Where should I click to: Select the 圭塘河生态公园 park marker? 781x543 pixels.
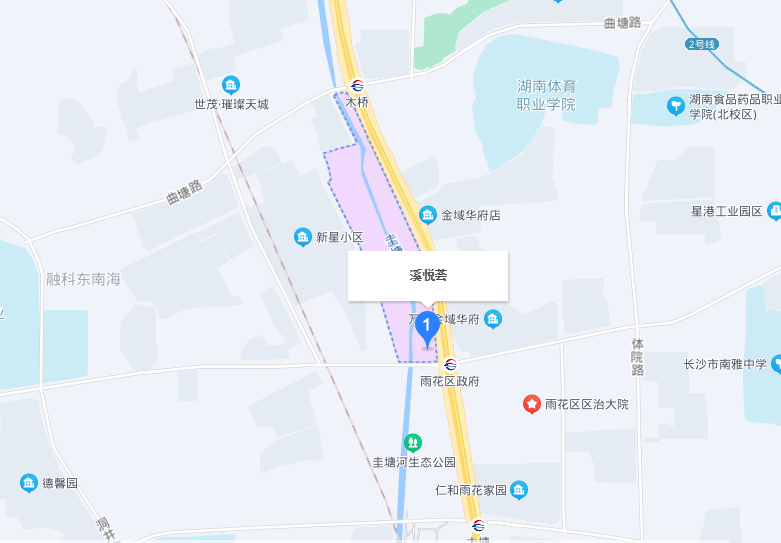(x=412, y=442)
